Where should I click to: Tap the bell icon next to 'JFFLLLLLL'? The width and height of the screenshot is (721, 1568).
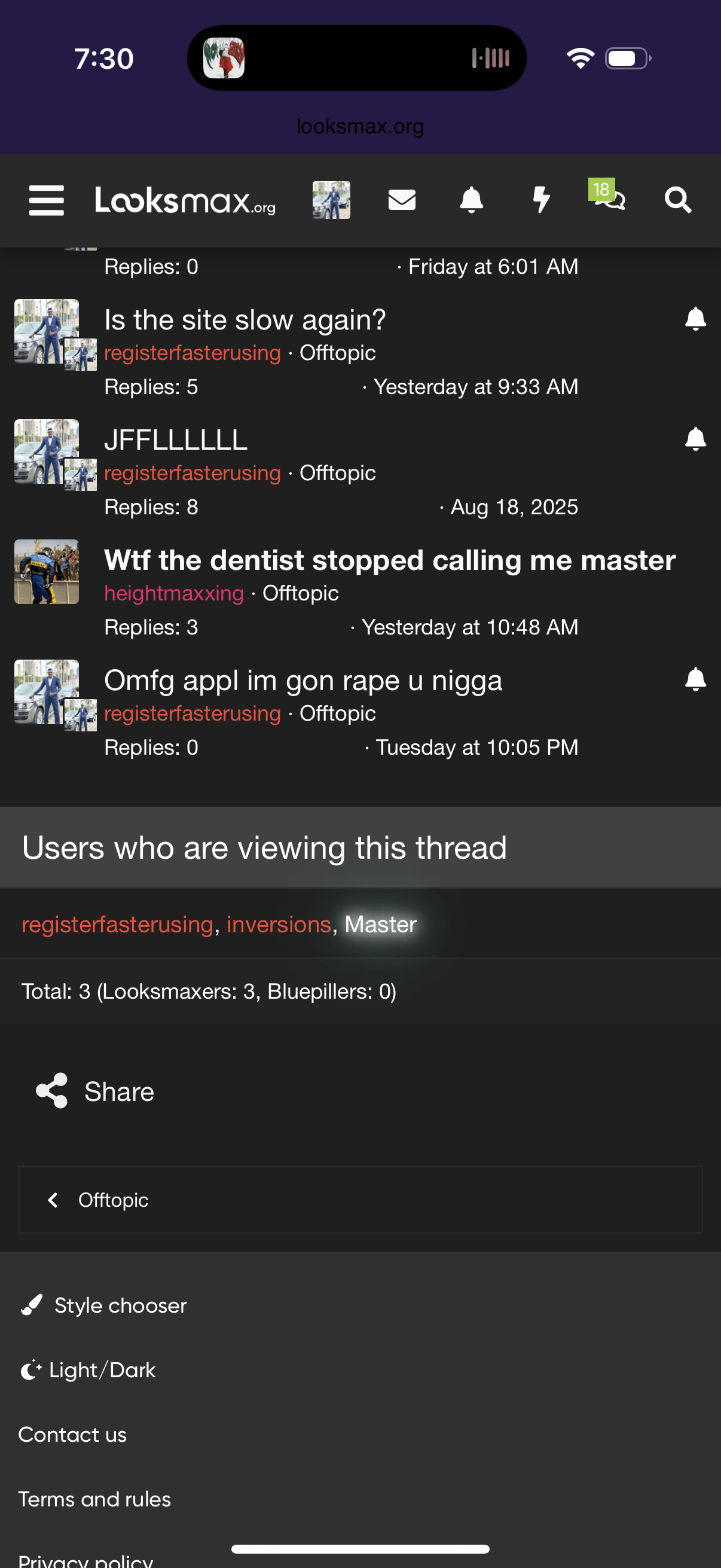point(695,439)
